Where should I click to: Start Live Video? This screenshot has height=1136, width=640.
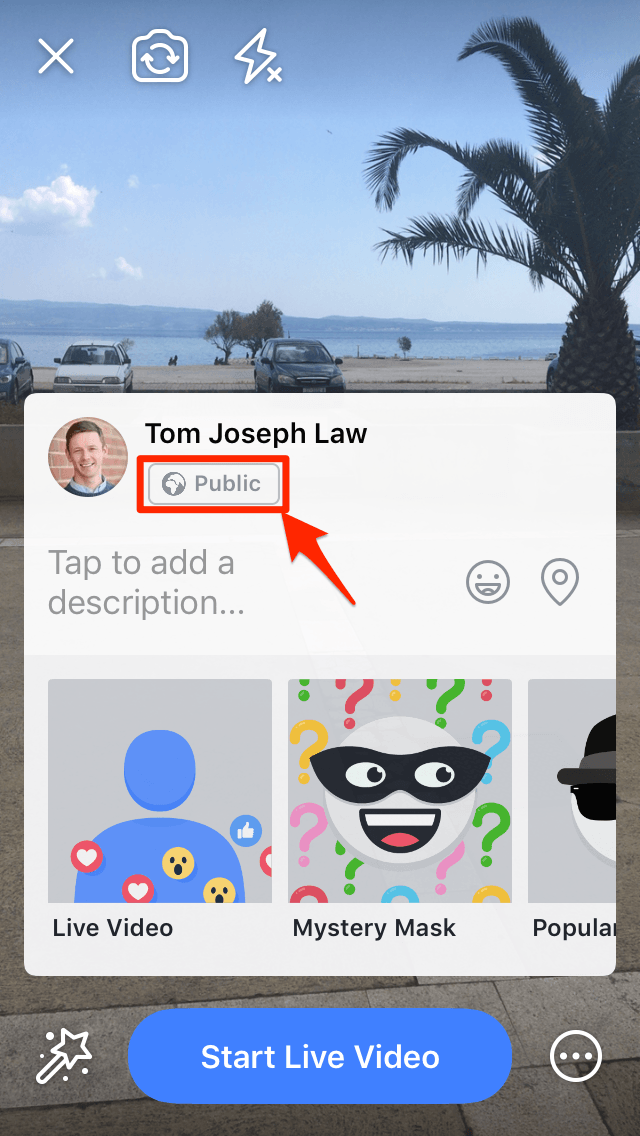click(320, 1057)
